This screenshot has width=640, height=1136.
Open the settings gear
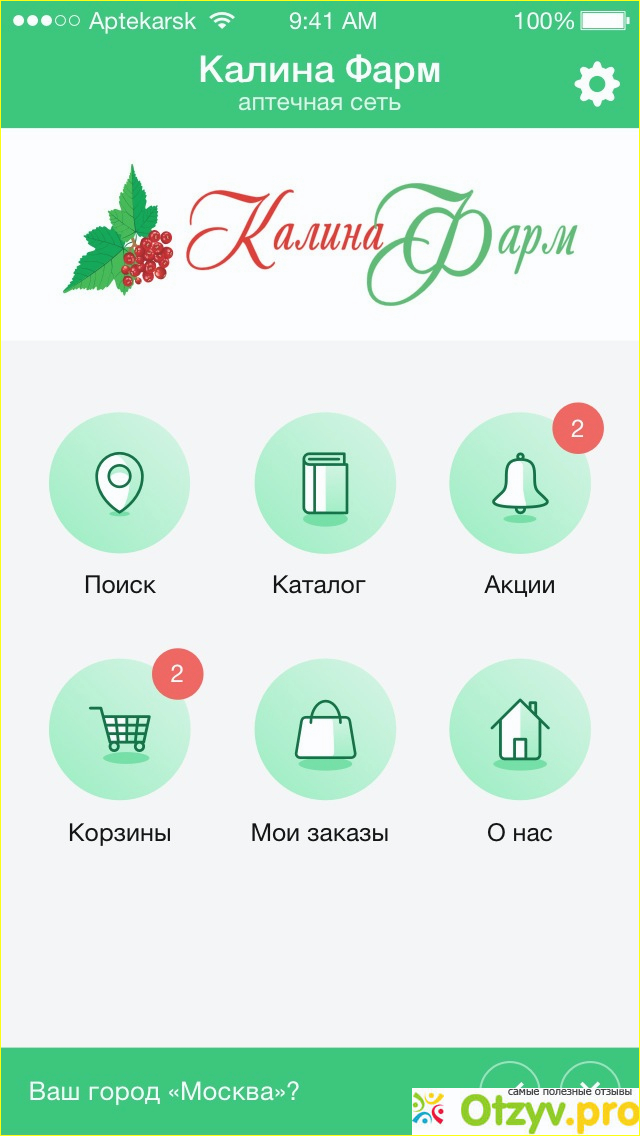point(596,85)
